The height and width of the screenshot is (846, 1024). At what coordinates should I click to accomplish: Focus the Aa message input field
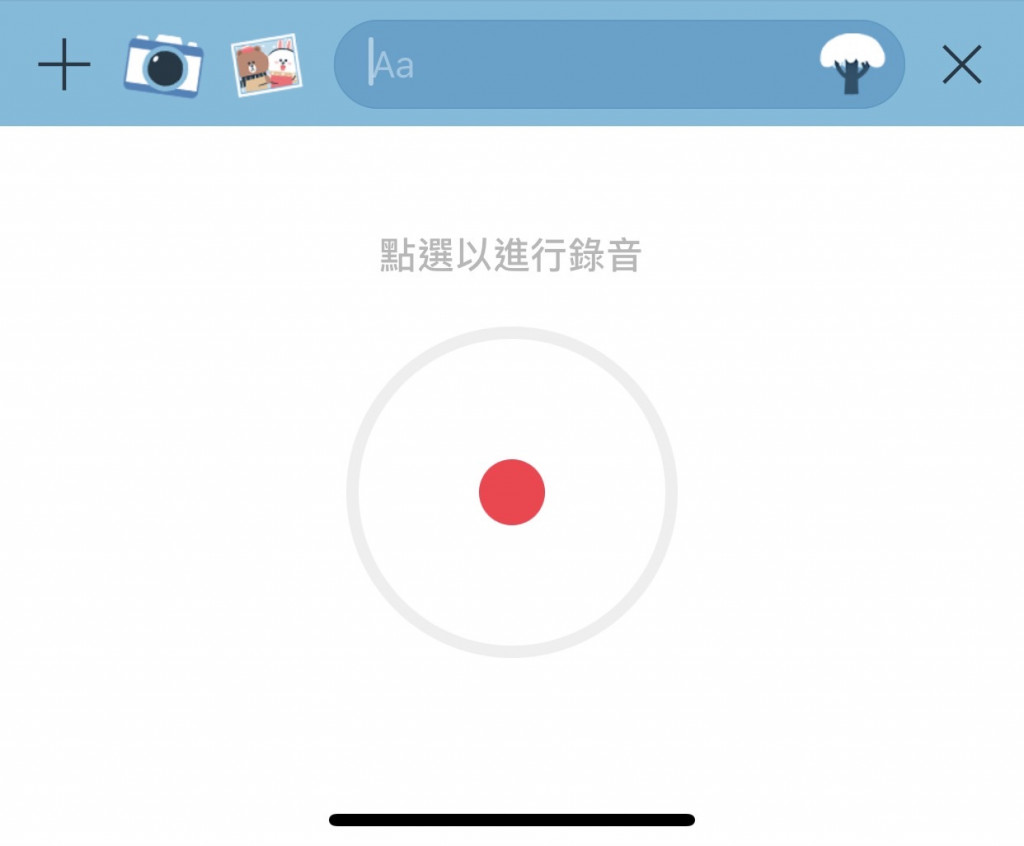tap(580, 65)
